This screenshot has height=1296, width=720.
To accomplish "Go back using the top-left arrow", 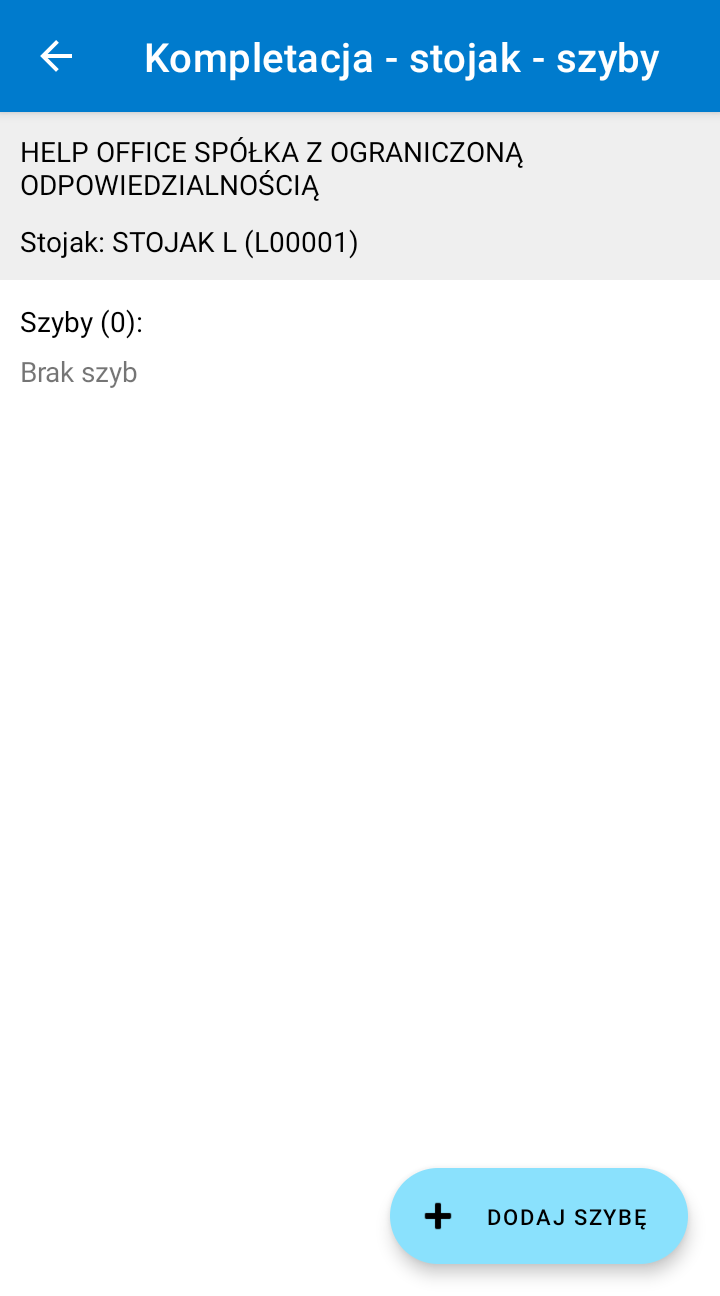I will coord(56,56).
